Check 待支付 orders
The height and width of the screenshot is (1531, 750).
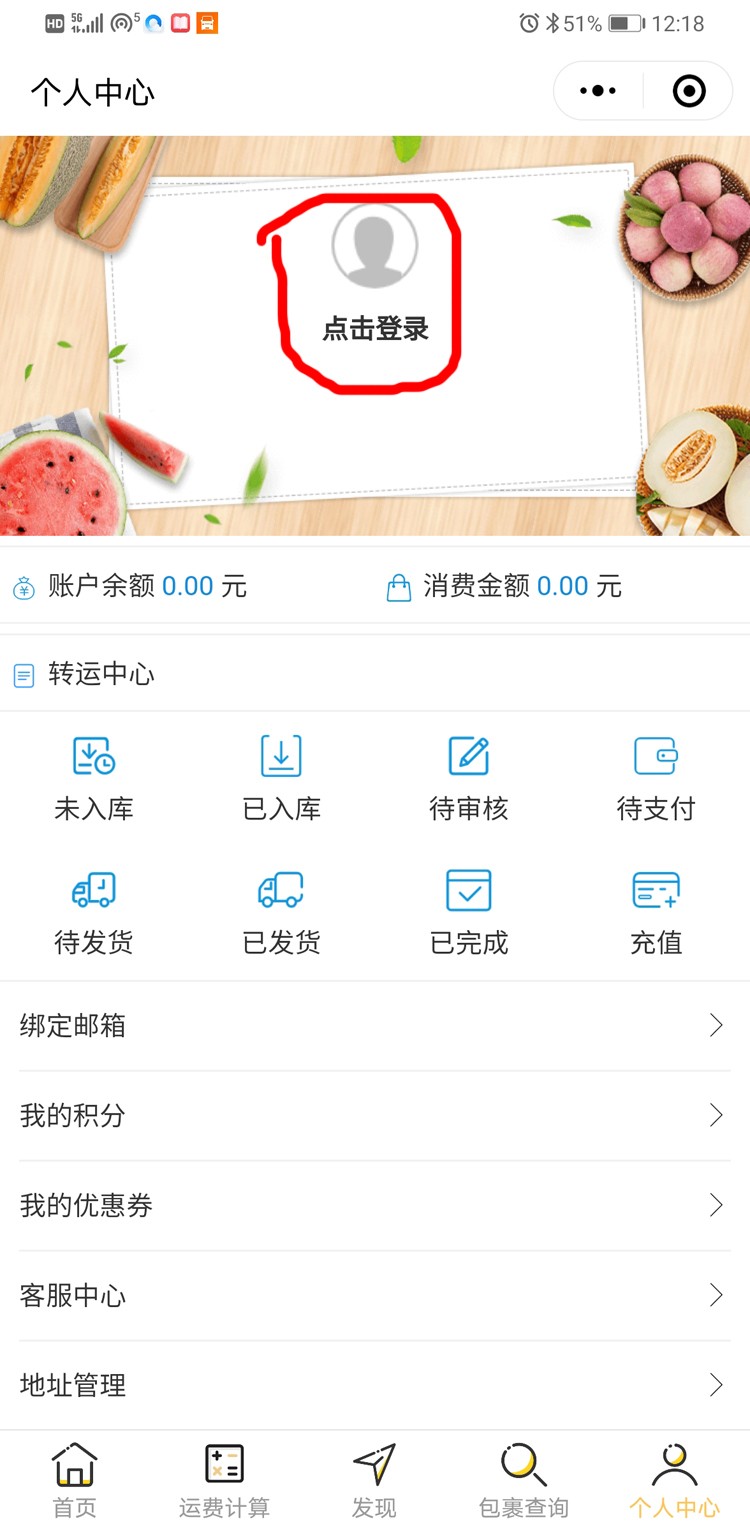[x=656, y=778]
